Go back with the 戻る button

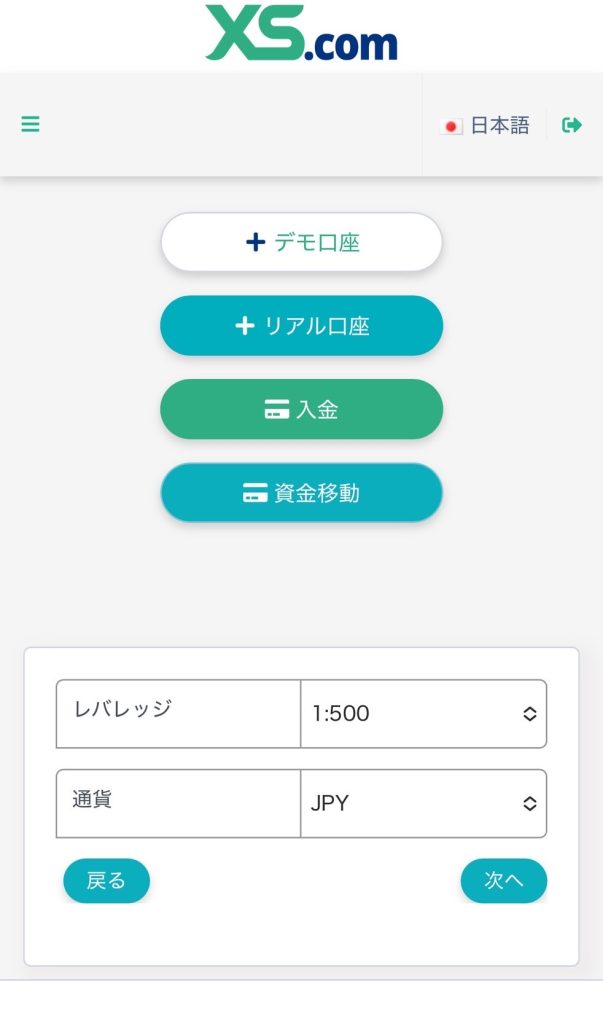[106, 881]
